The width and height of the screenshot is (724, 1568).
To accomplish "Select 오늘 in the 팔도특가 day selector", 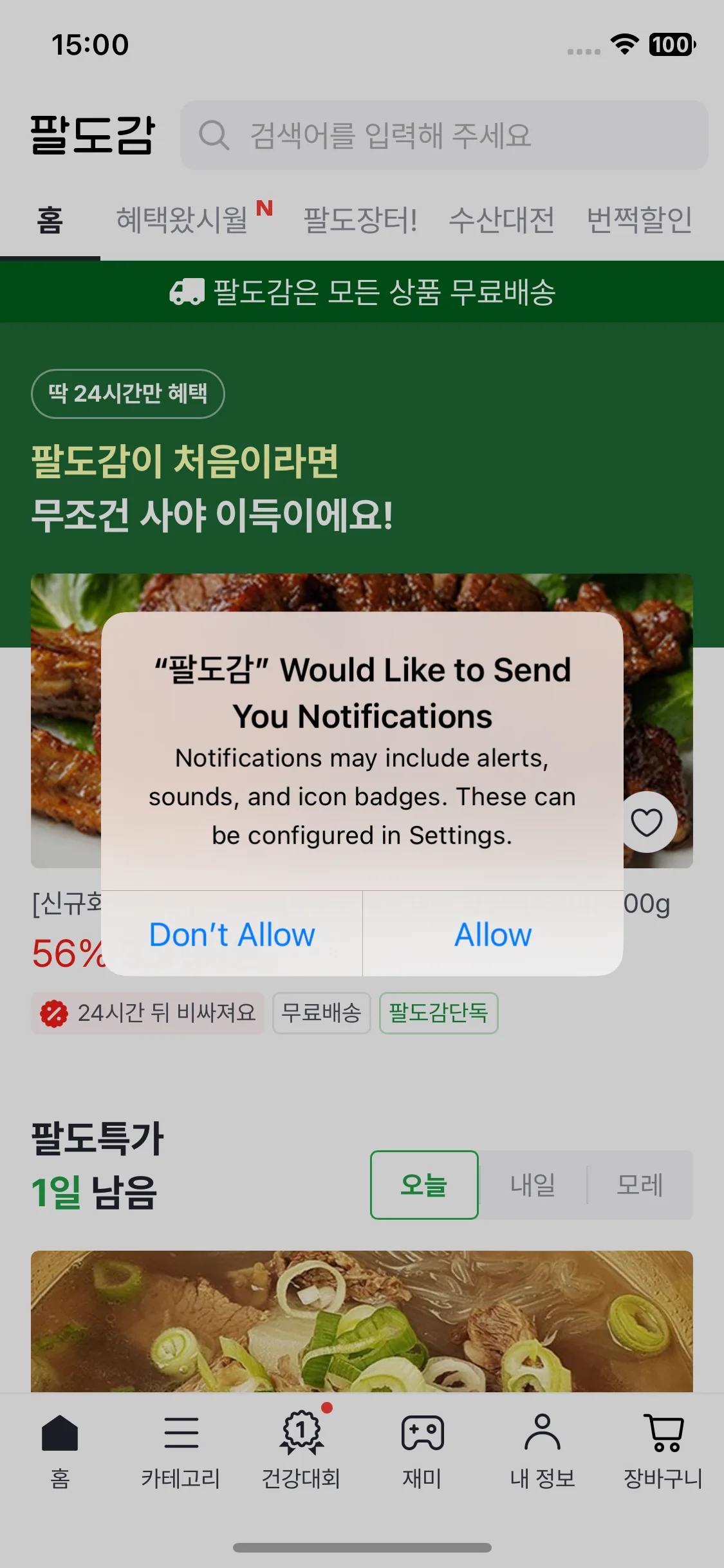I will (x=424, y=1184).
